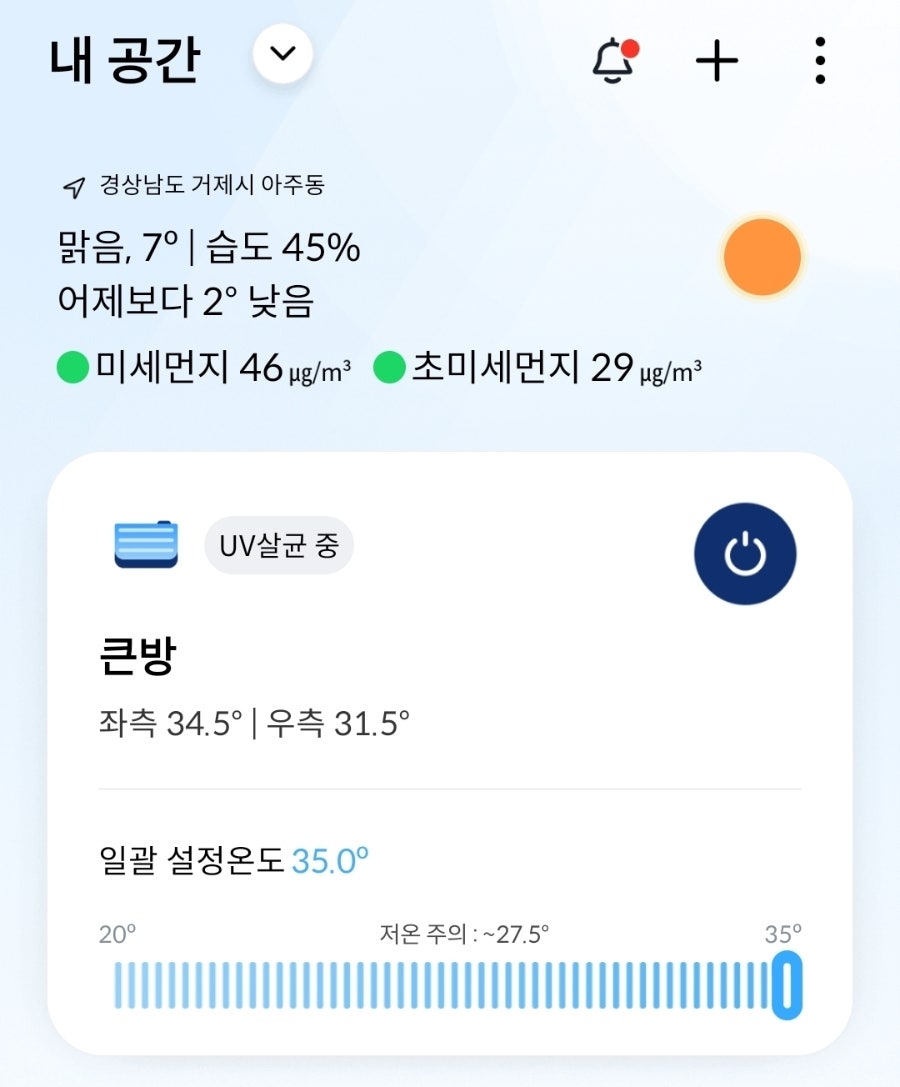Toggle power on the 큰방 device
Viewport: 900px width, 1087px height.
coord(747,554)
